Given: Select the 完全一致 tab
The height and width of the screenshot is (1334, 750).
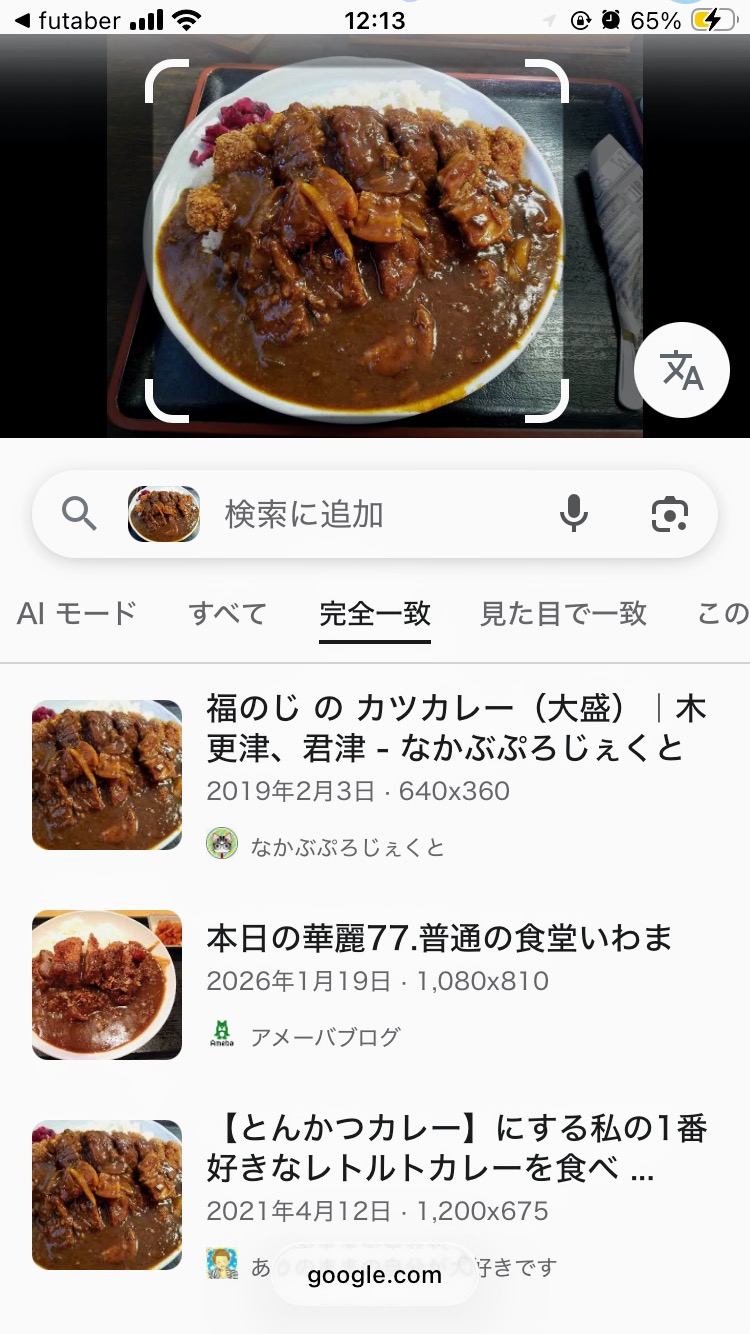Looking at the screenshot, I should (375, 613).
